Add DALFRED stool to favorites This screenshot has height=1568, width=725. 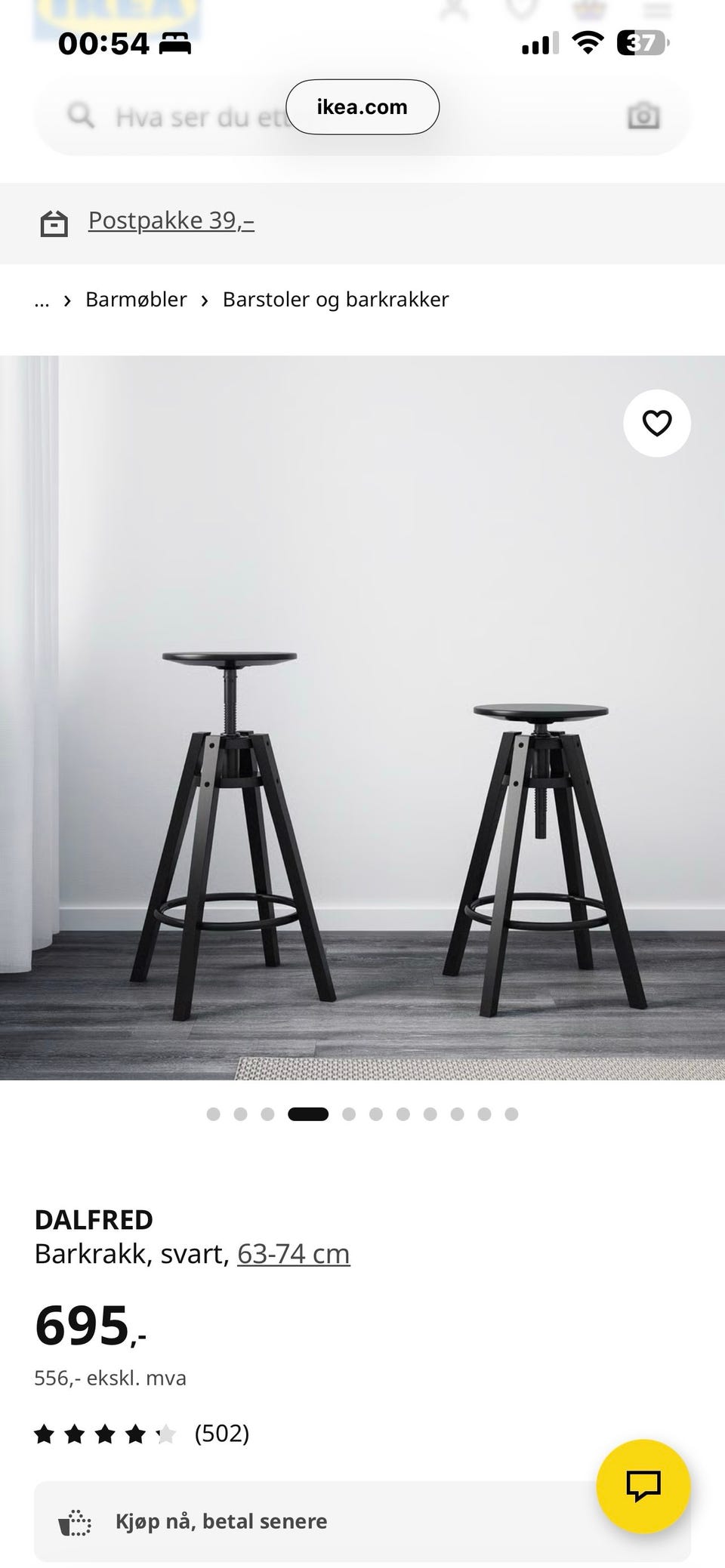656,423
